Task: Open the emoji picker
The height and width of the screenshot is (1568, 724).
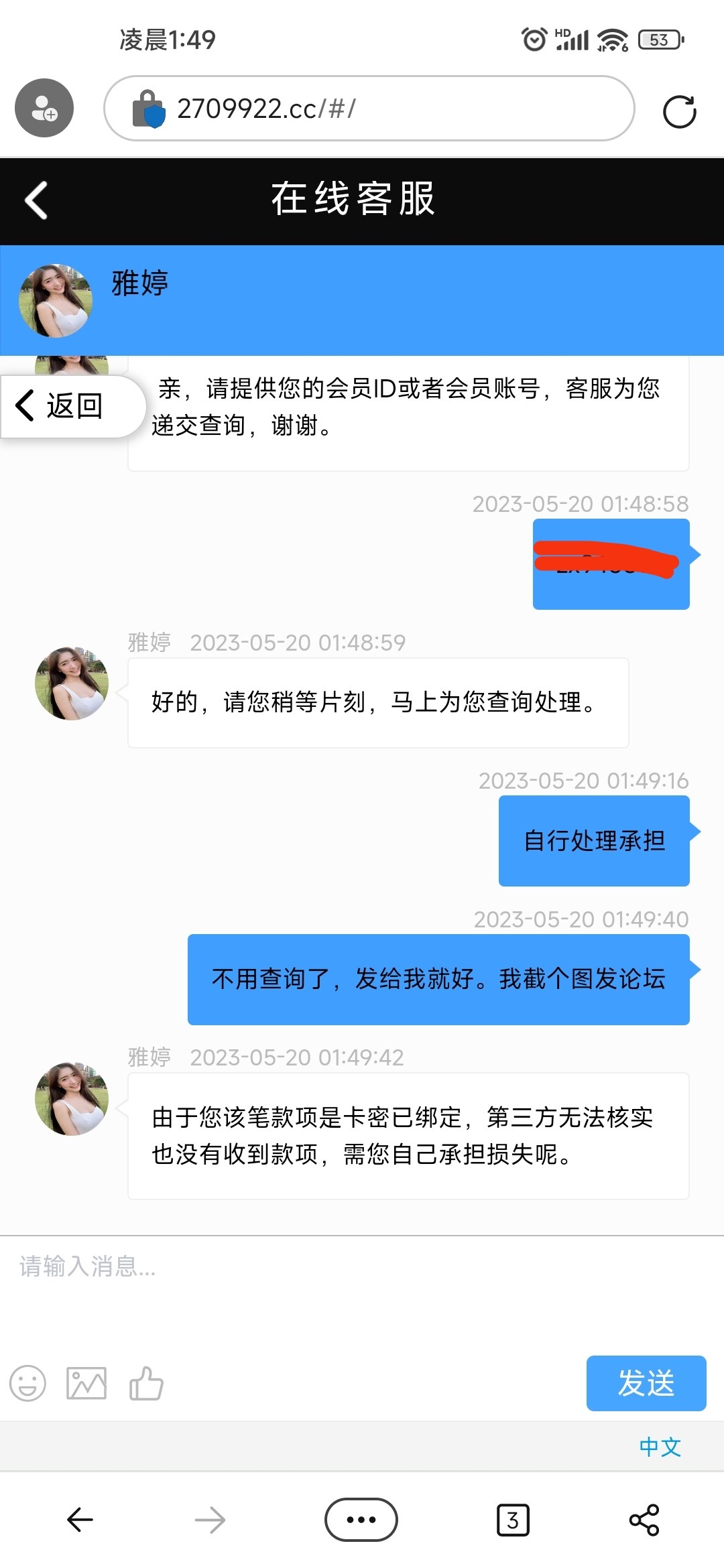Action: (27, 1383)
